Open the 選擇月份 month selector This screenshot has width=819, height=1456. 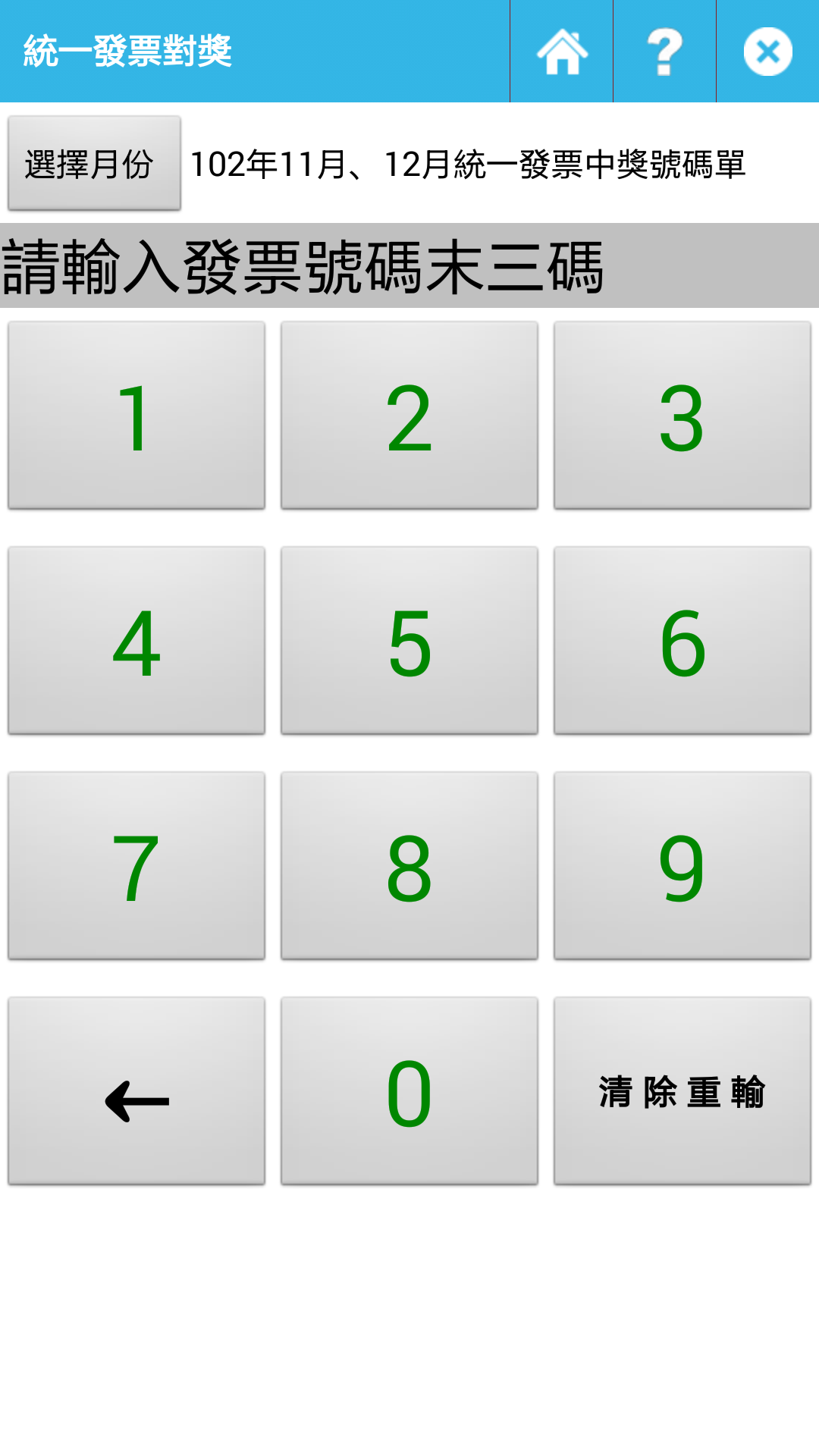coord(94,163)
